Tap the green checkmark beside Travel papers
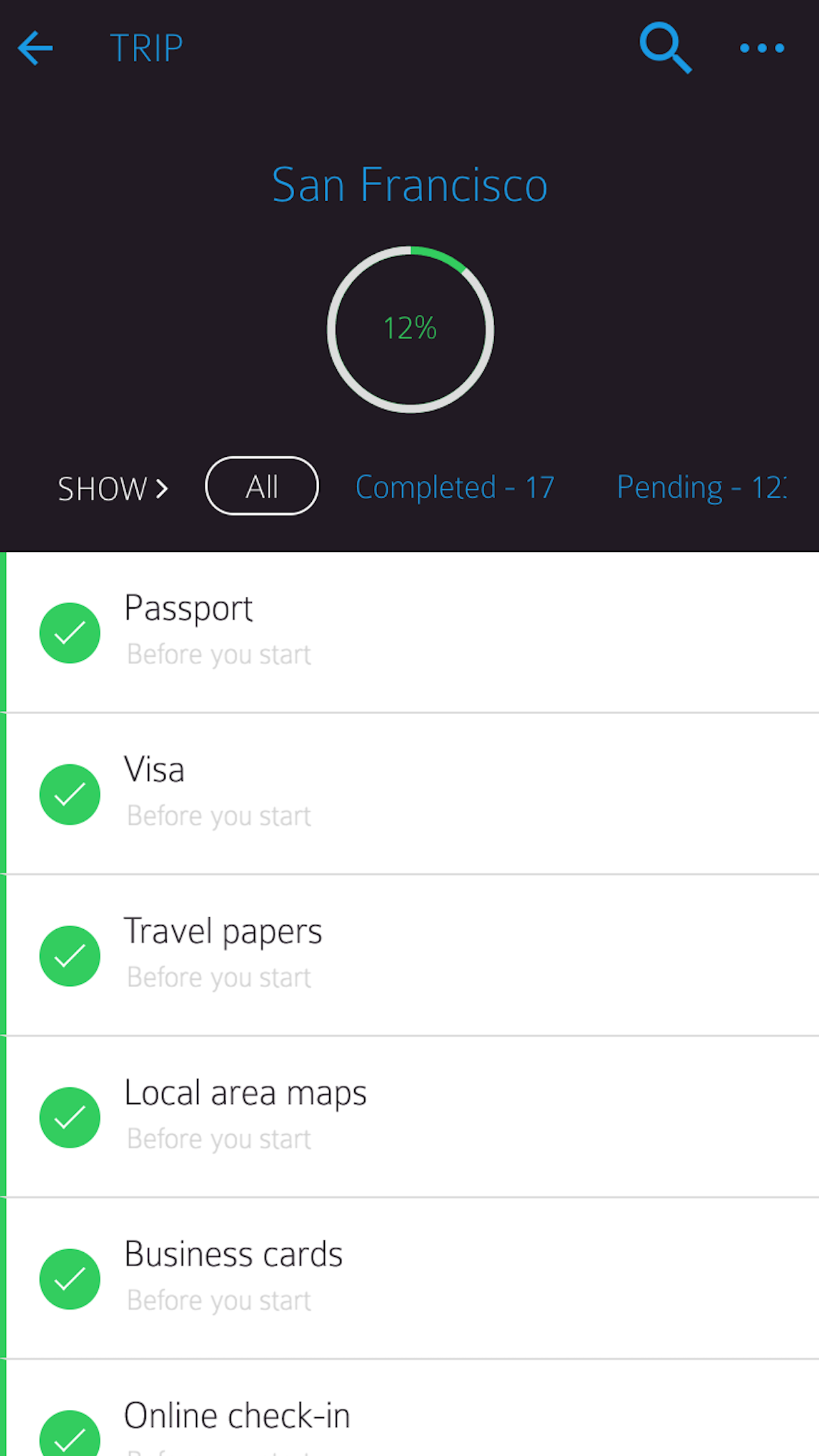This screenshot has height=1456, width=819. click(x=69, y=956)
